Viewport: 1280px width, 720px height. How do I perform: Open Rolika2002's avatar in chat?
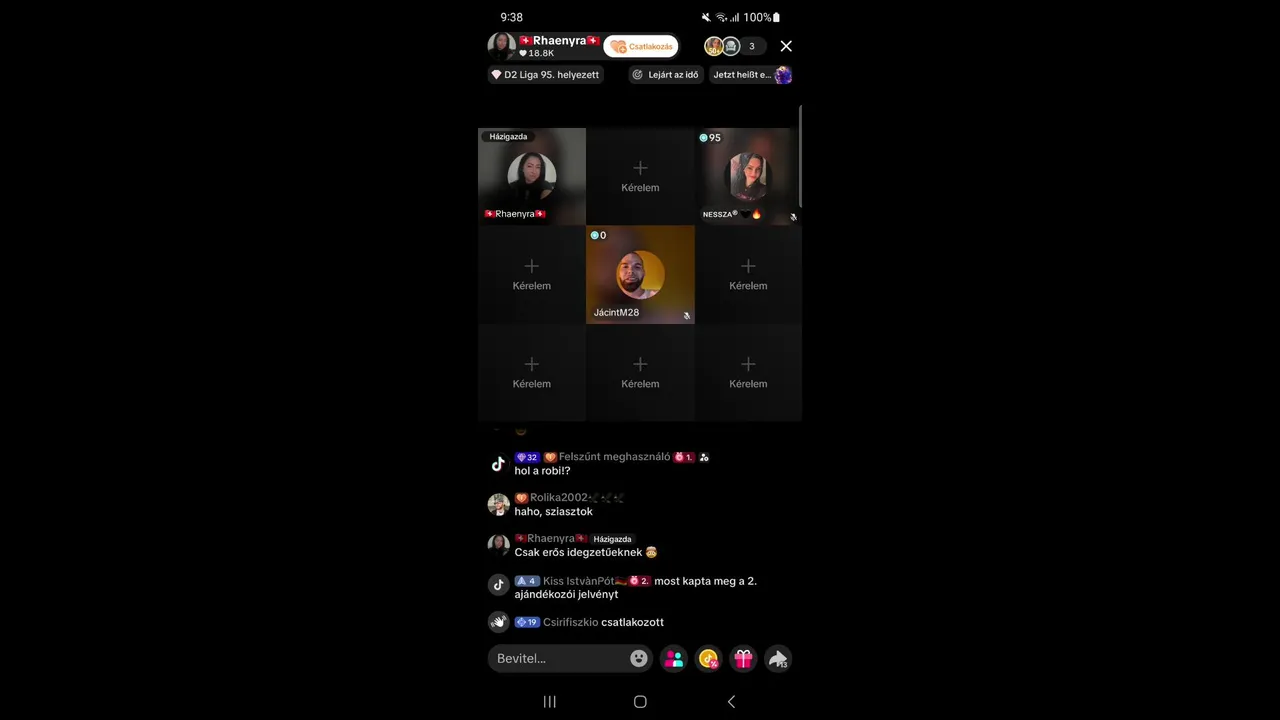pos(498,505)
